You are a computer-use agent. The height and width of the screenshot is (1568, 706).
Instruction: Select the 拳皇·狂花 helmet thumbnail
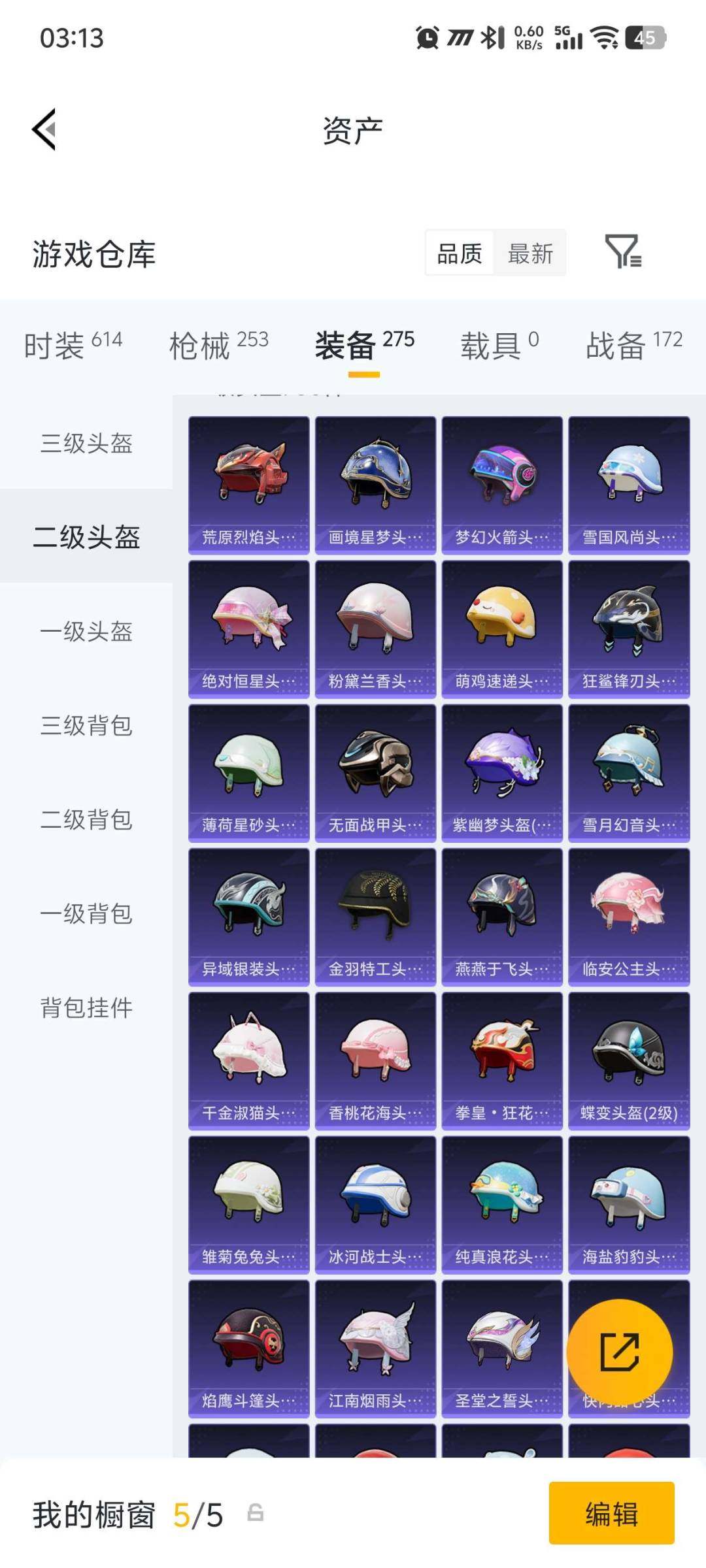pos(502,1058)
